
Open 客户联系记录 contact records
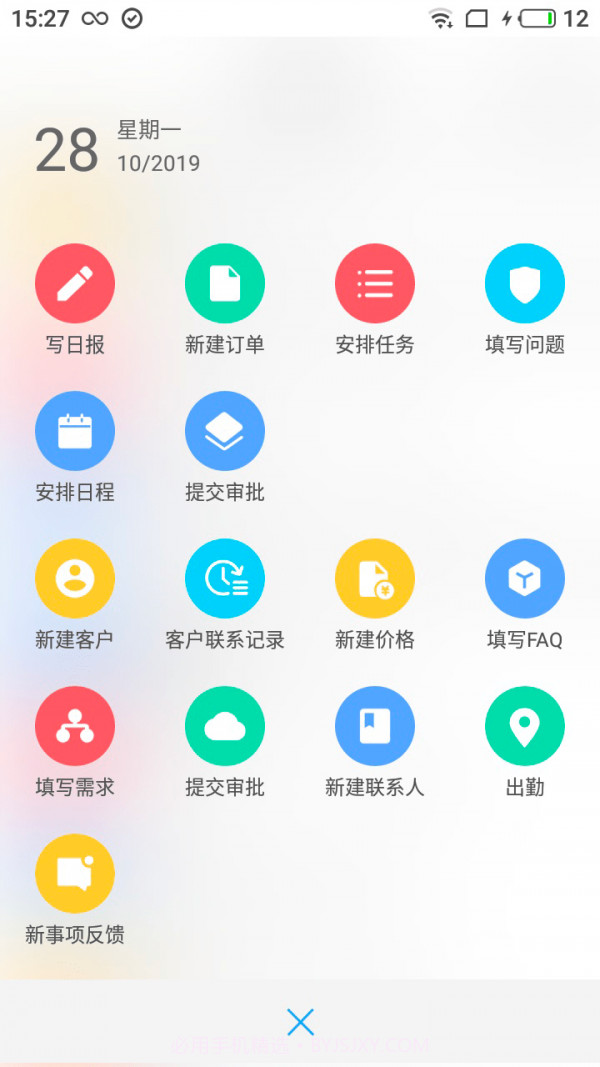(225, 579)
